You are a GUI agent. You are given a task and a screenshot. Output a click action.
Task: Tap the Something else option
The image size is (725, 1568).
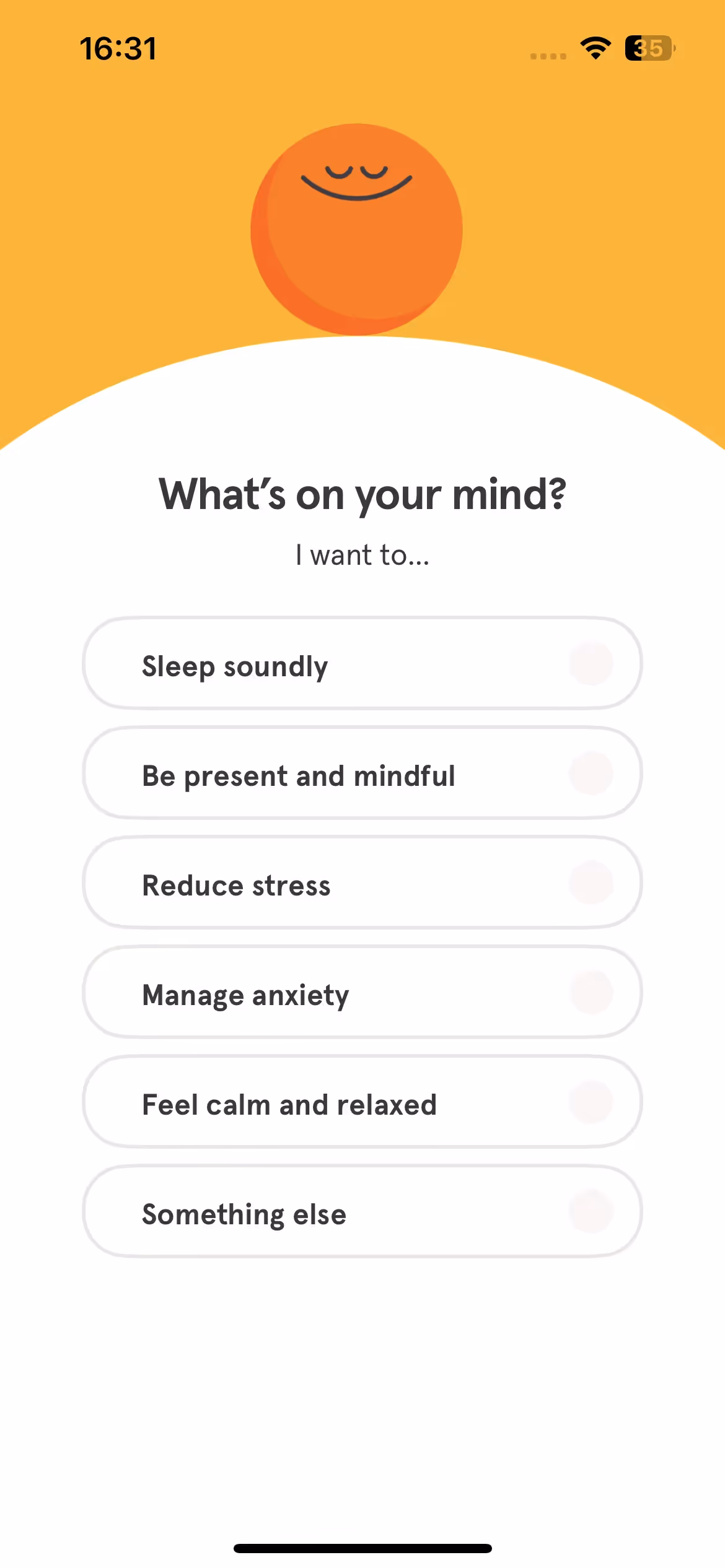click(362, 1212)
